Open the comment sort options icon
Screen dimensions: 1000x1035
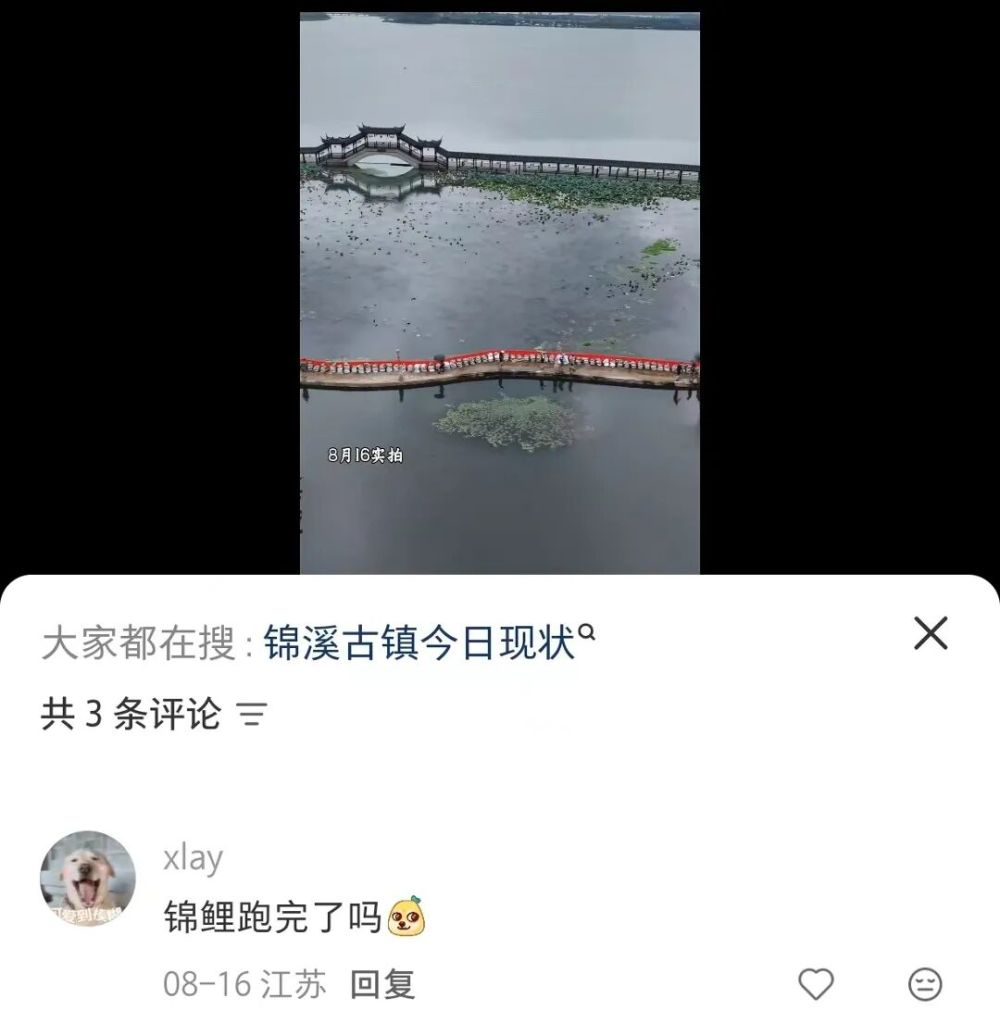coord(252,714)
